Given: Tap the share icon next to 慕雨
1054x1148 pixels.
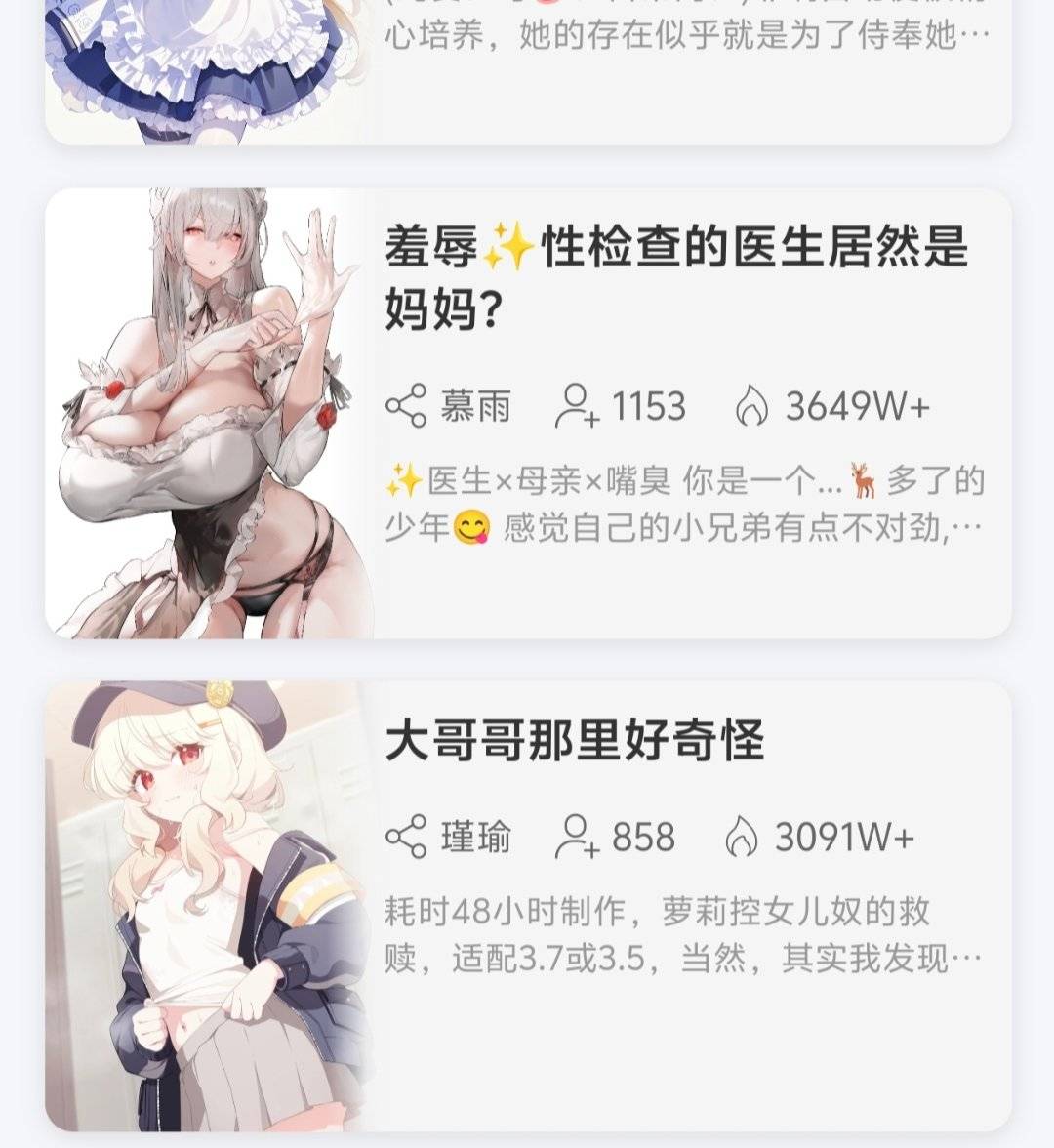Looking at the screenshot, I should [x=406, y=406].
